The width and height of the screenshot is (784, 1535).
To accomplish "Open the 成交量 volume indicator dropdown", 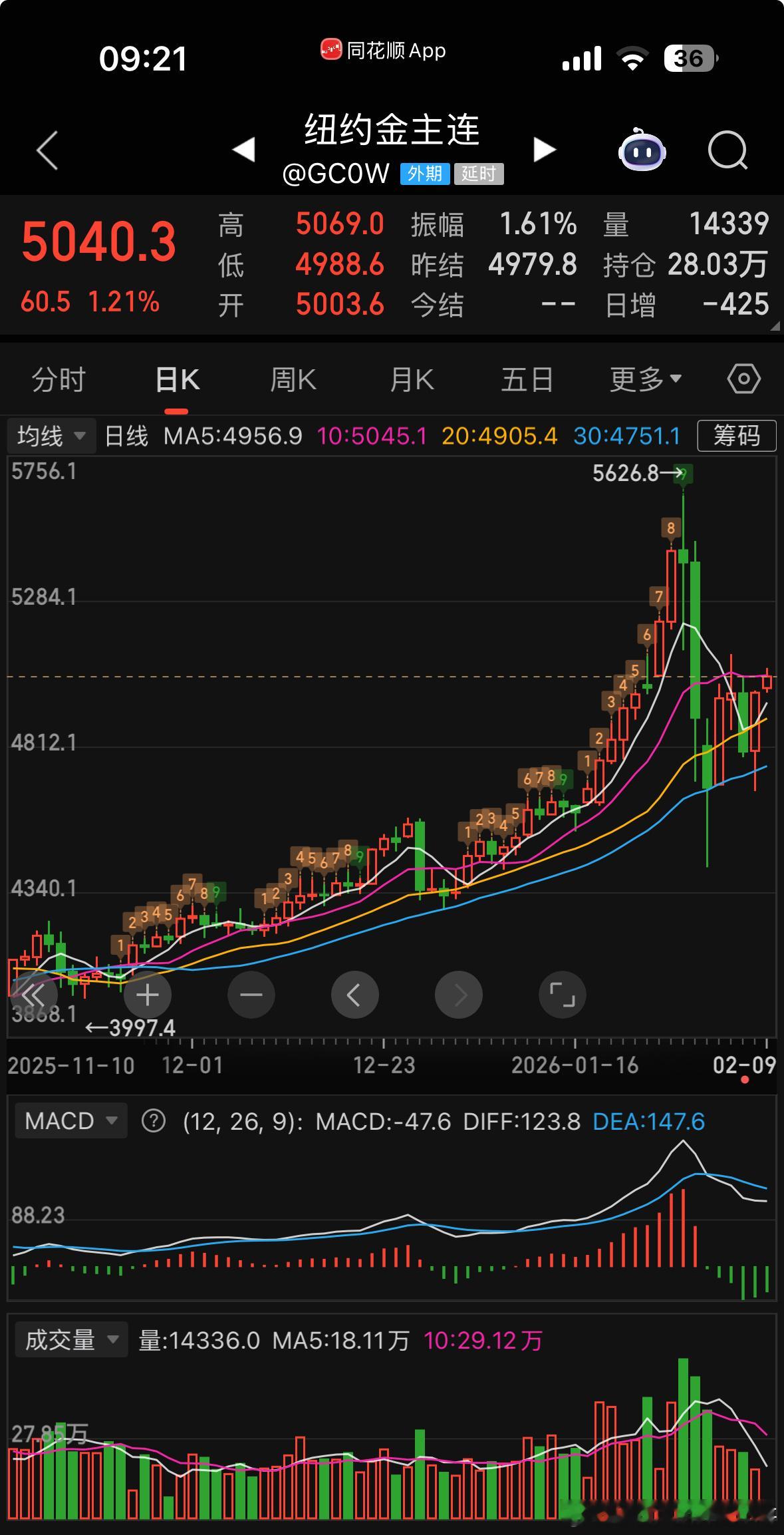I will (71, 1339).
